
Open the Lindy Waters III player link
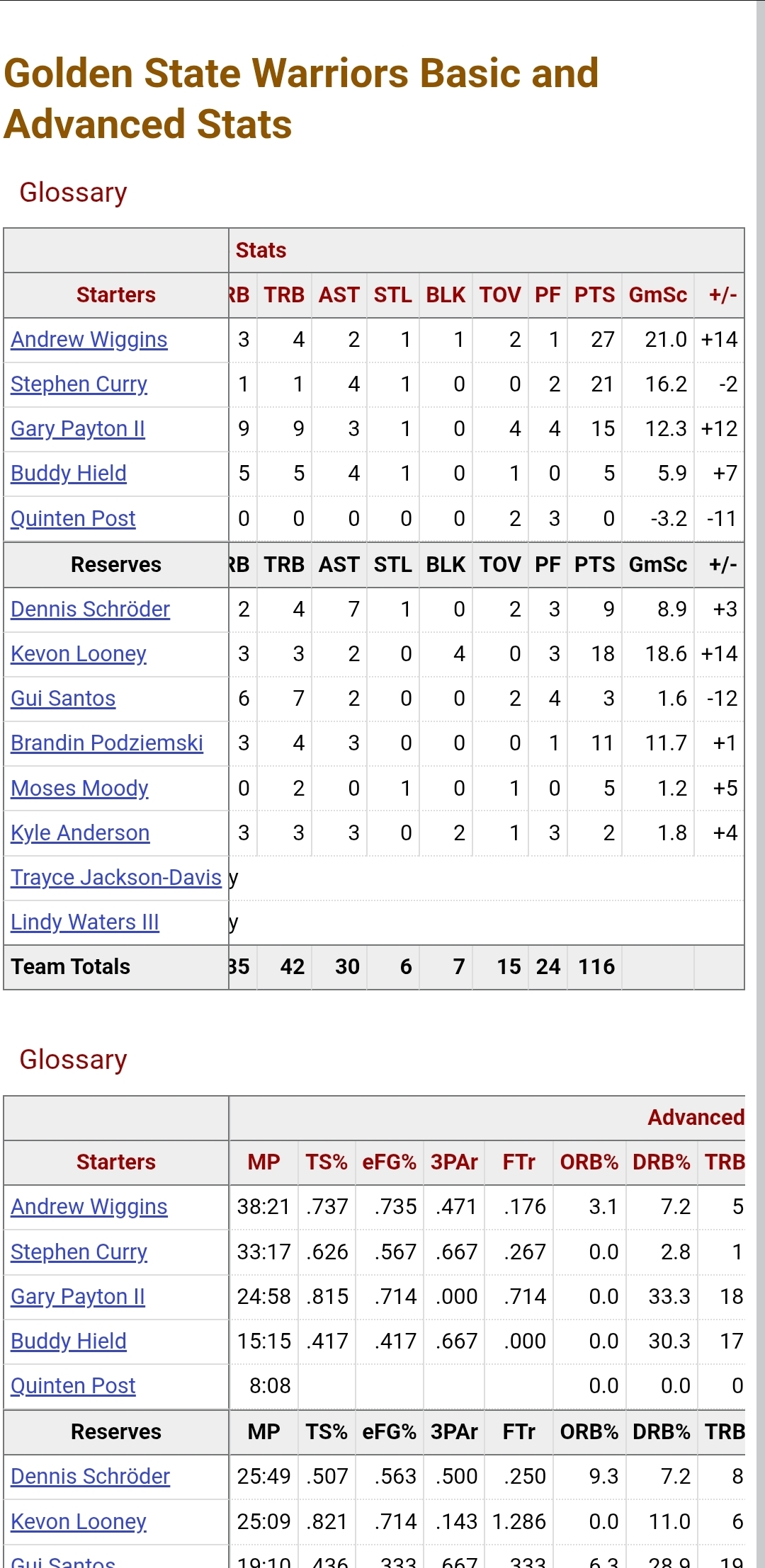pos(85,922)
